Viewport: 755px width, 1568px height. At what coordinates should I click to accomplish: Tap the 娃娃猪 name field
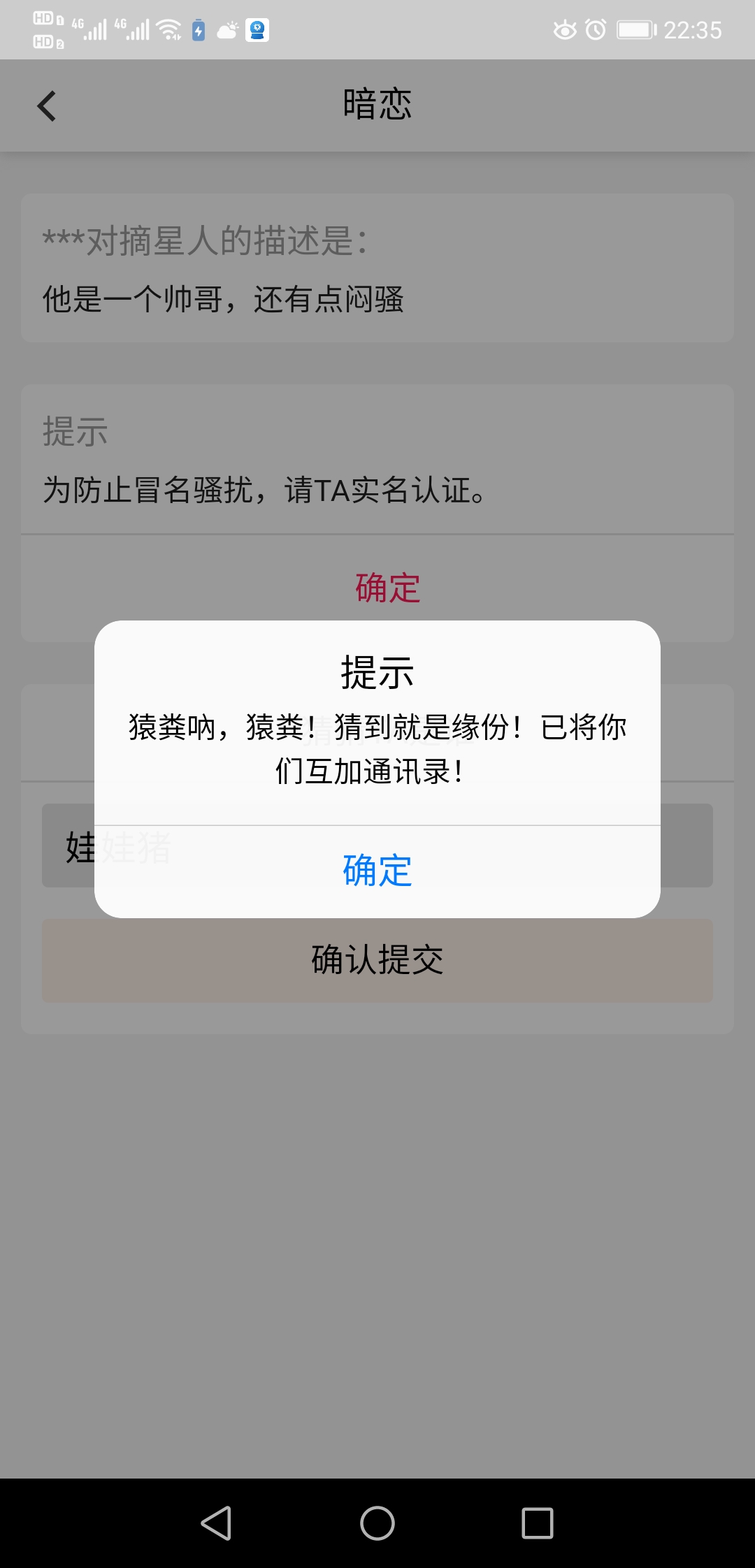pos(377,845)
